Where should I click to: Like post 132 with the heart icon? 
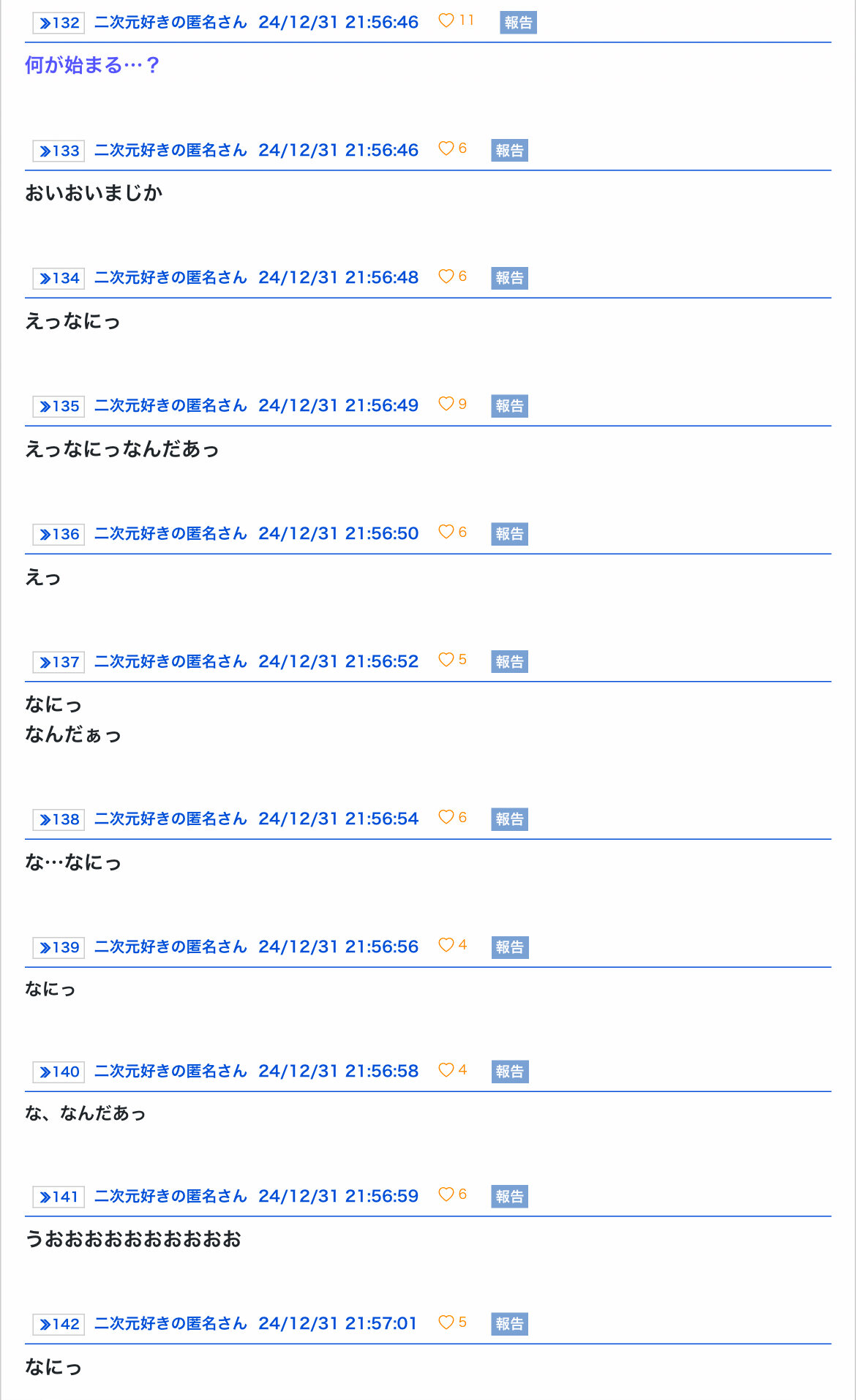(x=446, y=21)
